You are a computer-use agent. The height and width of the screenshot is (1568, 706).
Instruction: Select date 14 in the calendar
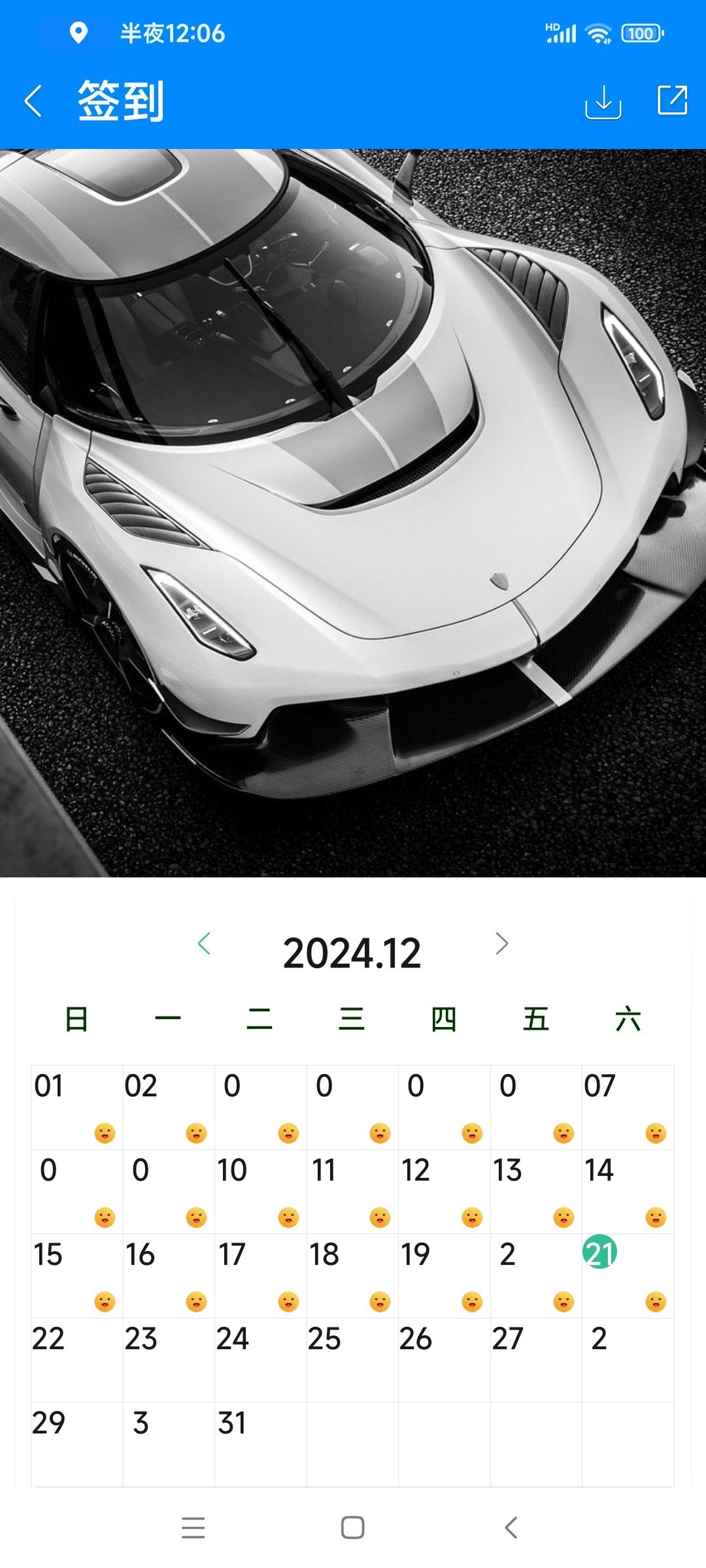pos(626,1190)
